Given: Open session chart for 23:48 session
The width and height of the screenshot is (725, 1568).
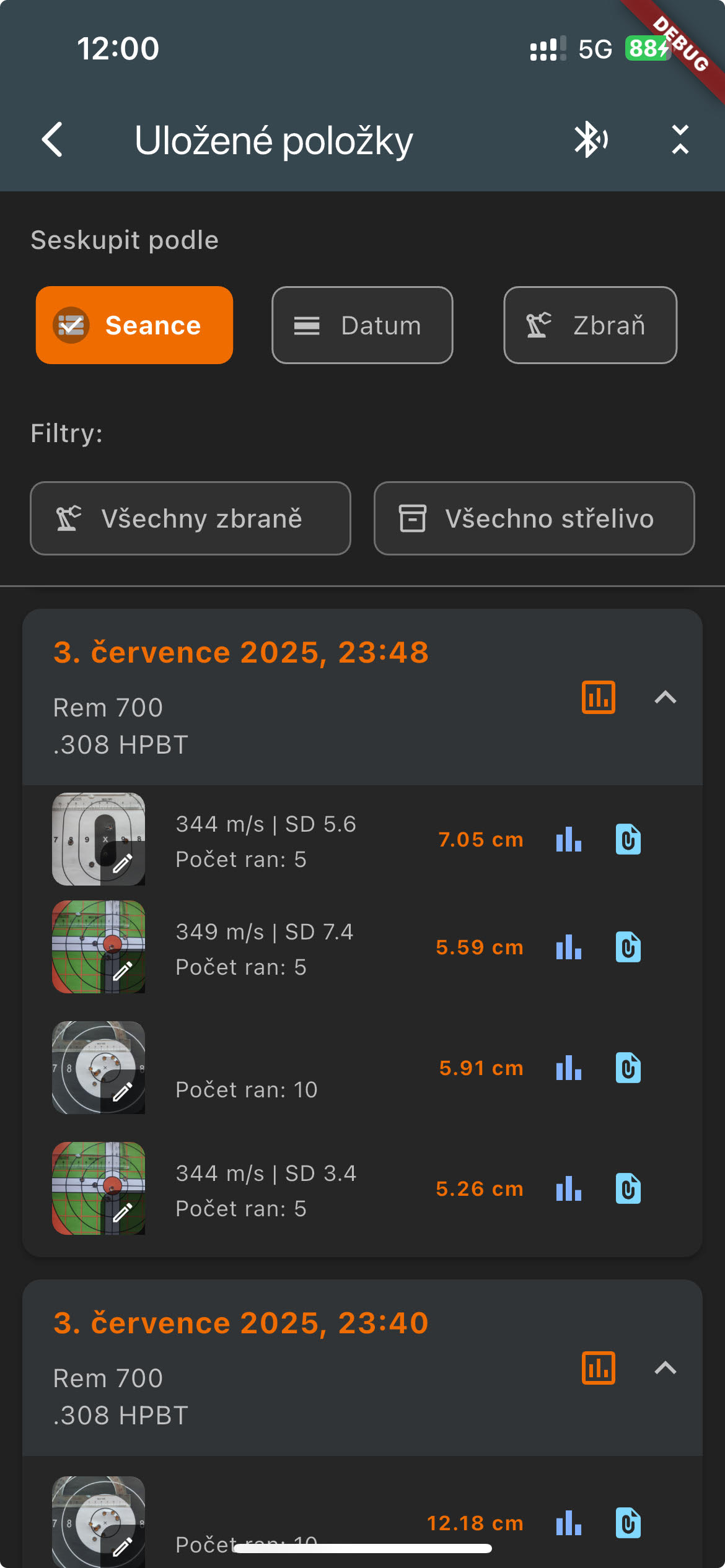Looking at the screenshot, I should pos(598,697).
